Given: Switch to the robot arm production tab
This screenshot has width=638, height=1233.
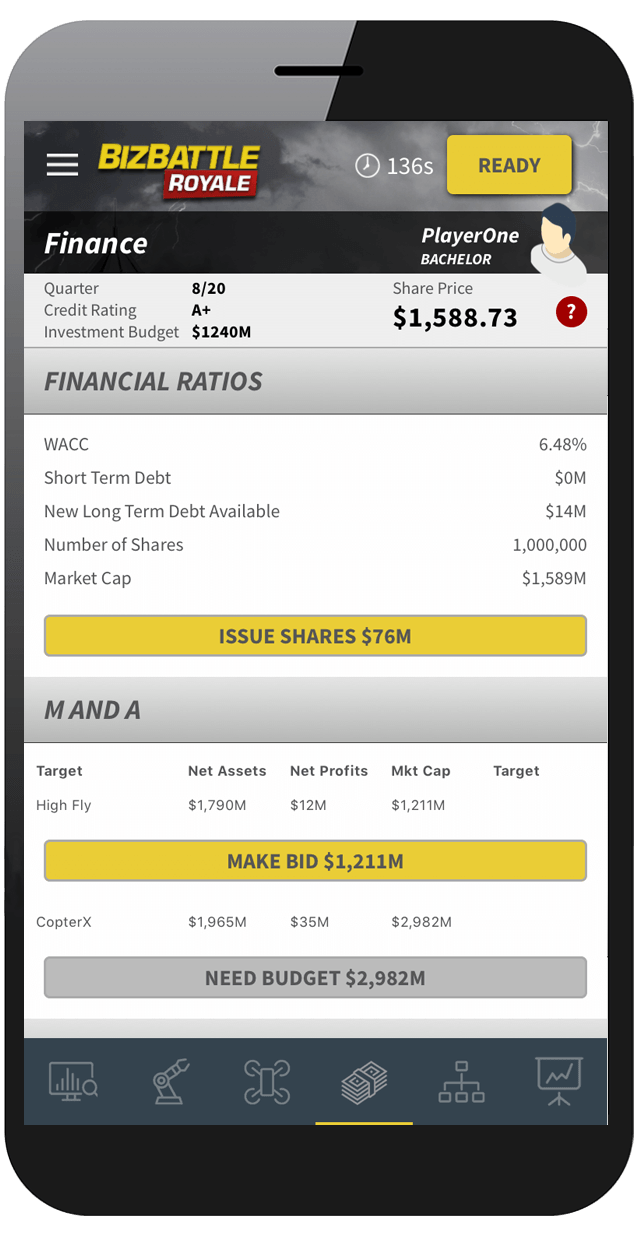Looking at the screenshot, I should (170, 1082).
